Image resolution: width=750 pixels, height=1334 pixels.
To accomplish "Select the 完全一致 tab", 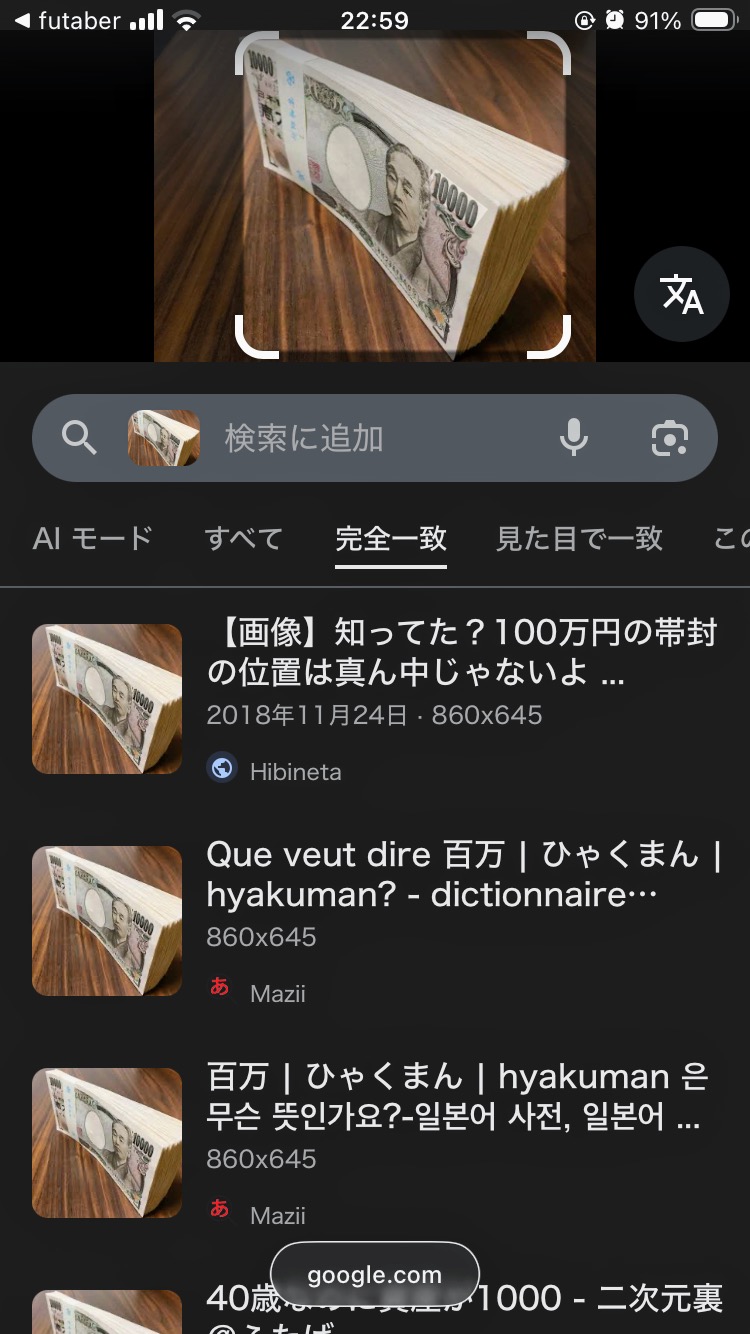I will pyautogui.click(x=391, y=538).
